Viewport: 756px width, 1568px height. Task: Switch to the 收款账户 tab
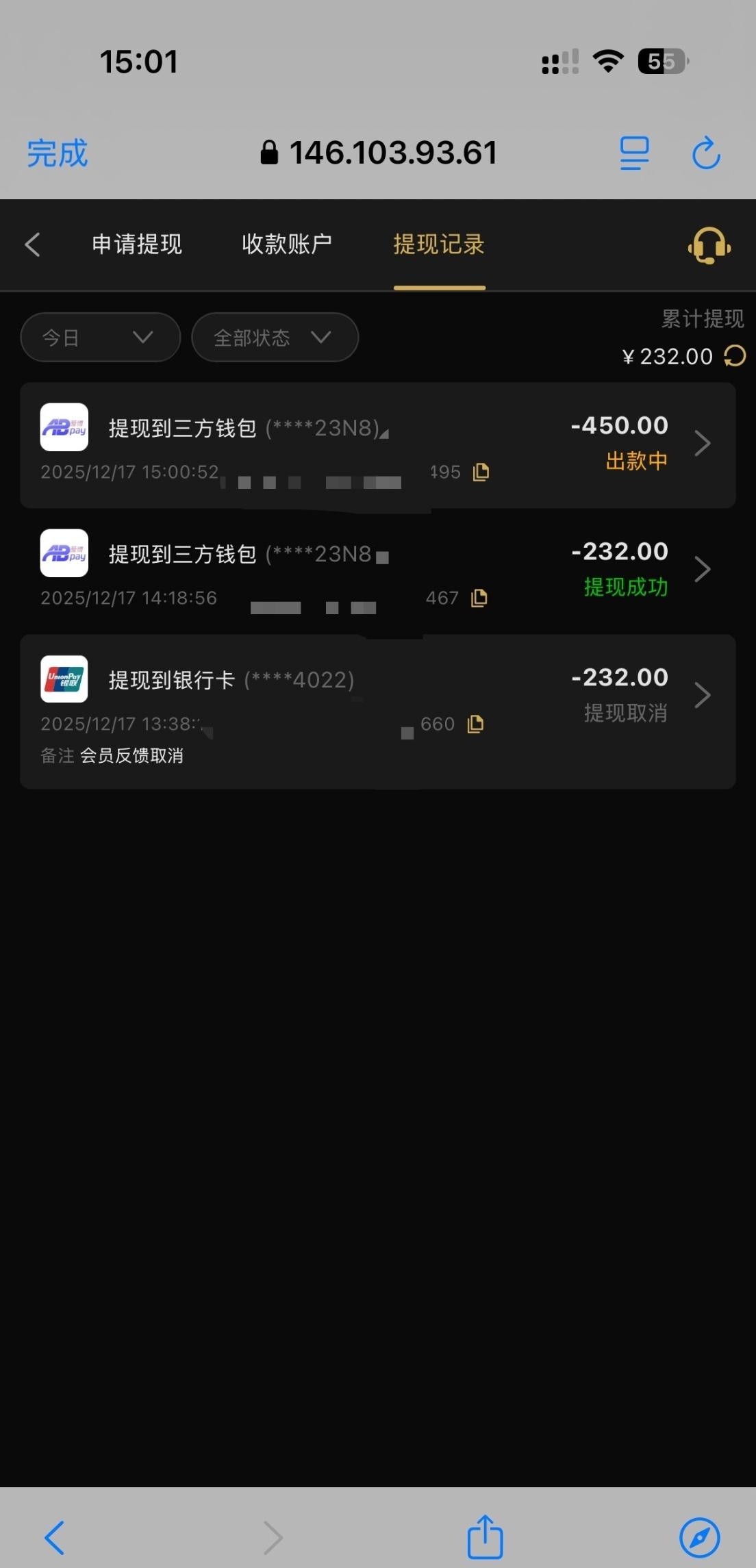pyautogui.click(x=287, y=244)
